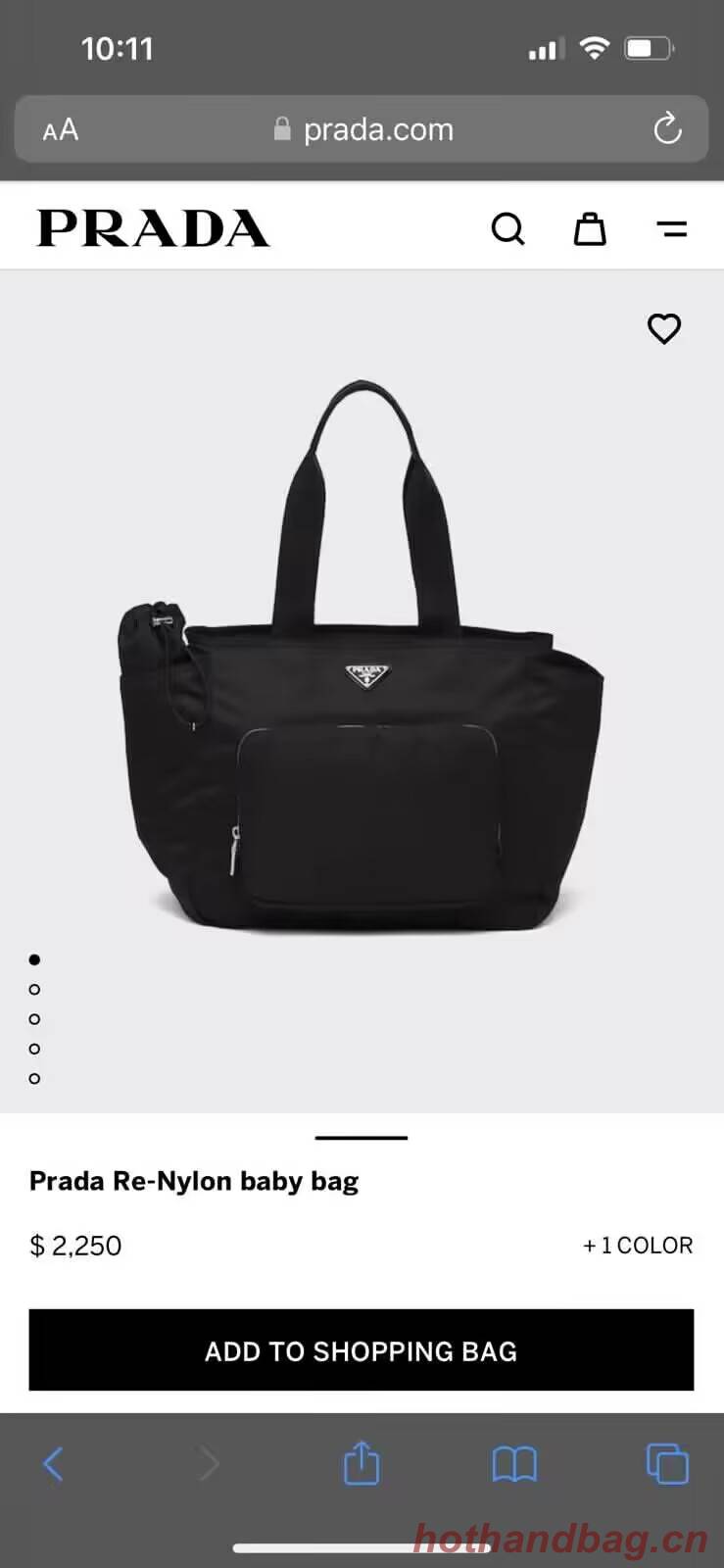Toggle the heart favorite on the bag
The image size is (724, 1568).
[x=665, y=329]
